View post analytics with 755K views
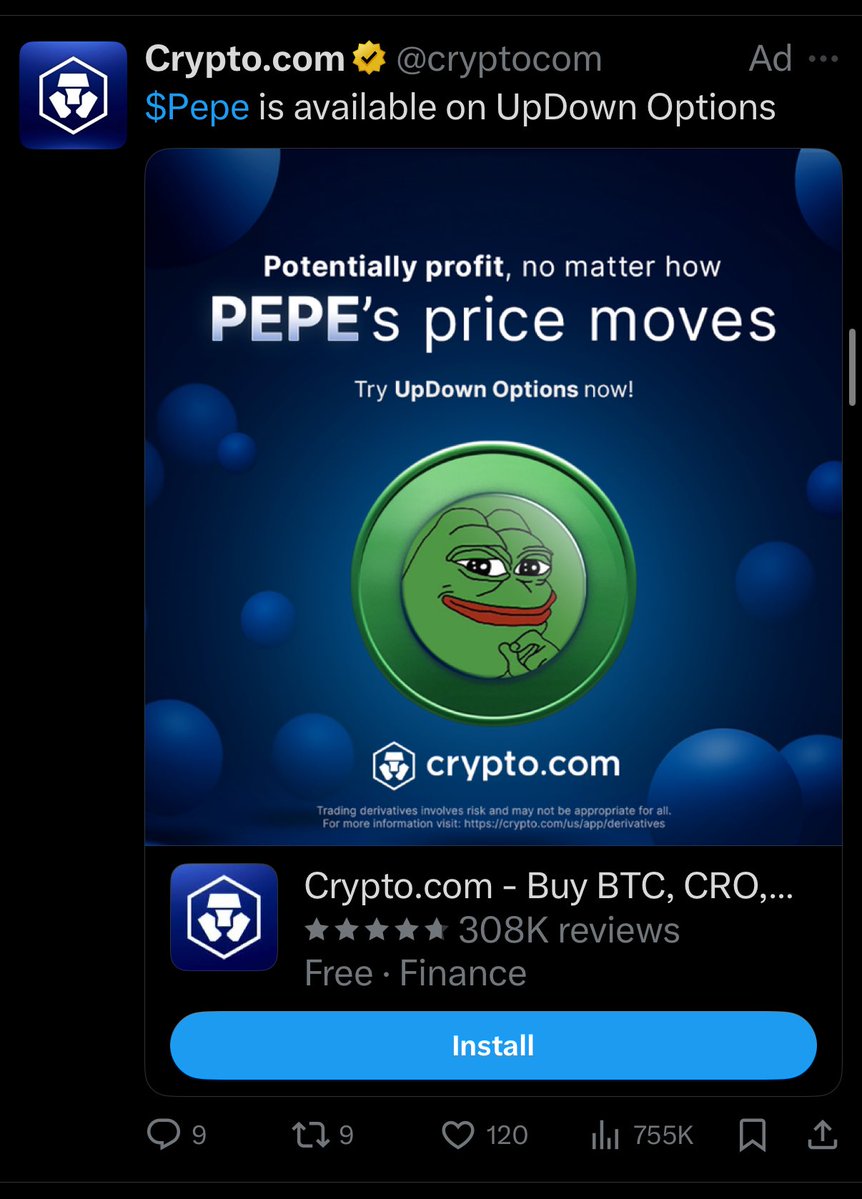 606,1134
